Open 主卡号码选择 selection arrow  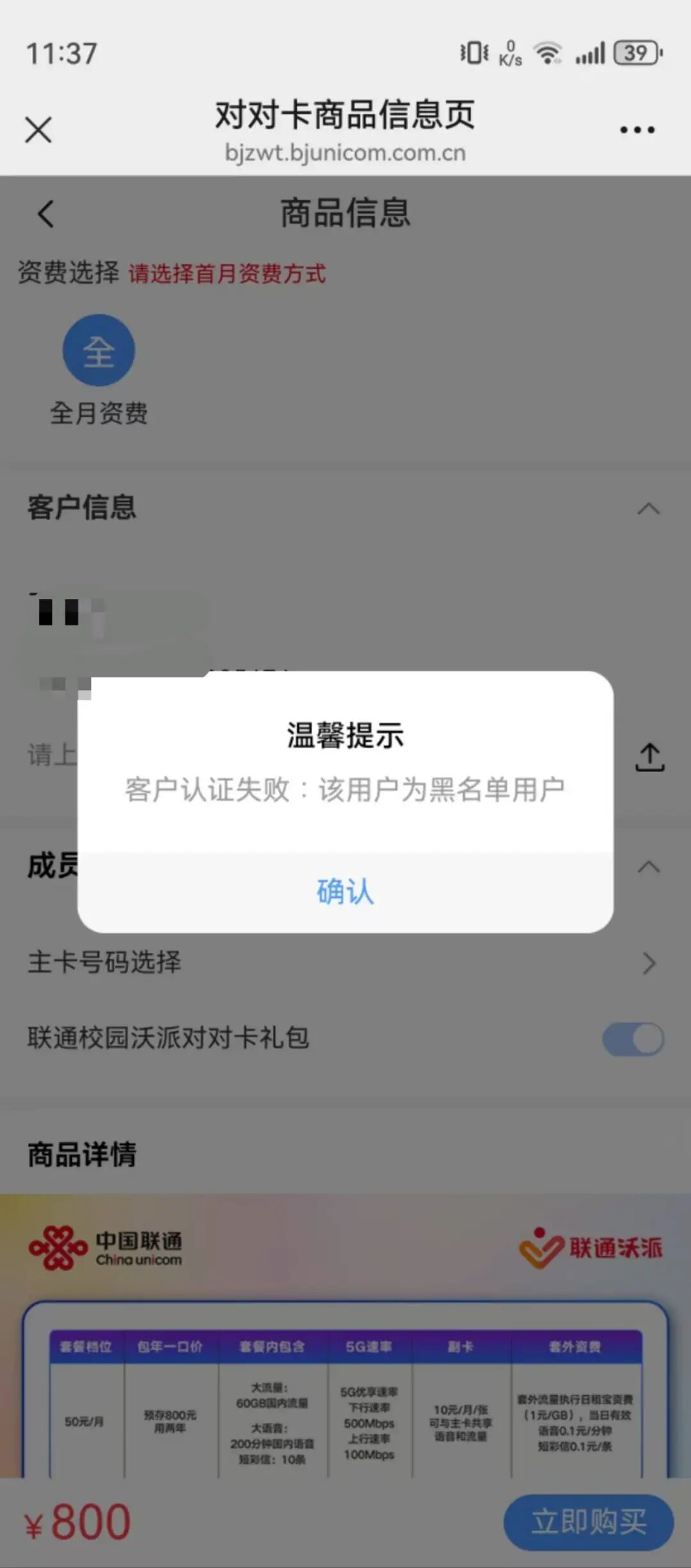(649, 963)
